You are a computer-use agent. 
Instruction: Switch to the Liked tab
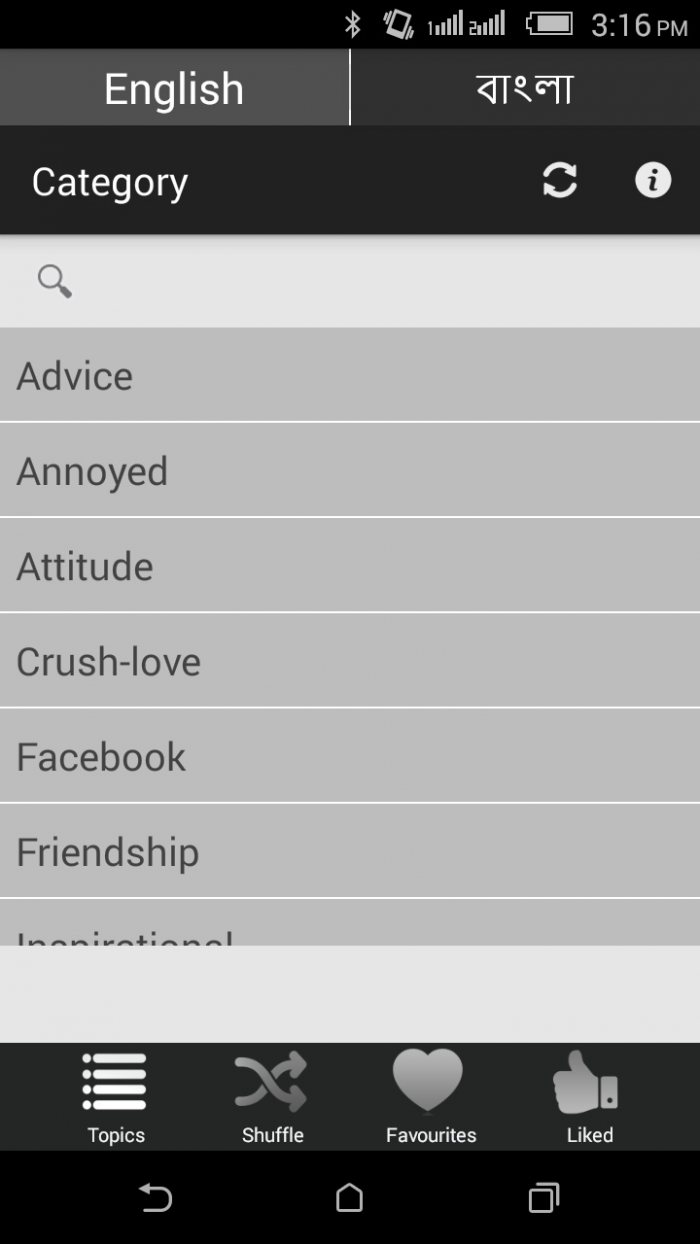coord(589,1097)
